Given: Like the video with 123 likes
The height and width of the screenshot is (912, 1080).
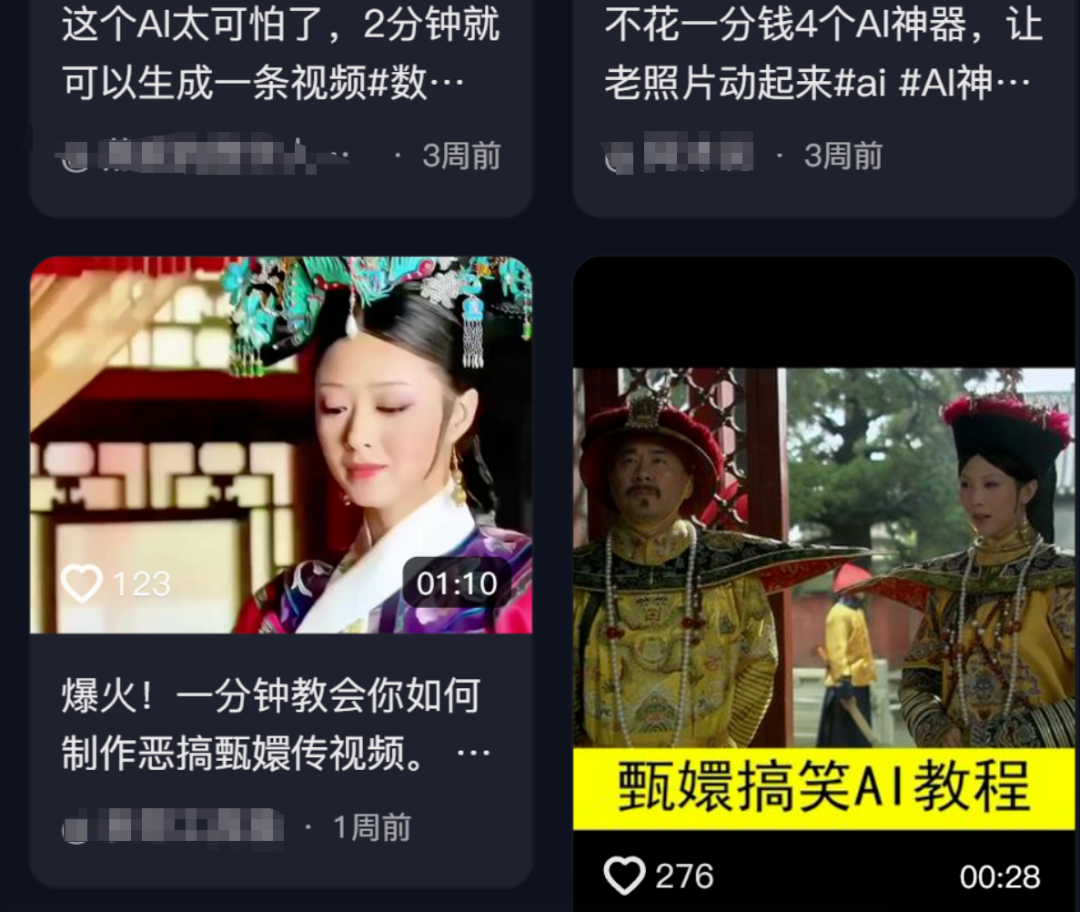Looking at the screenshot, I should coord(82,583).
